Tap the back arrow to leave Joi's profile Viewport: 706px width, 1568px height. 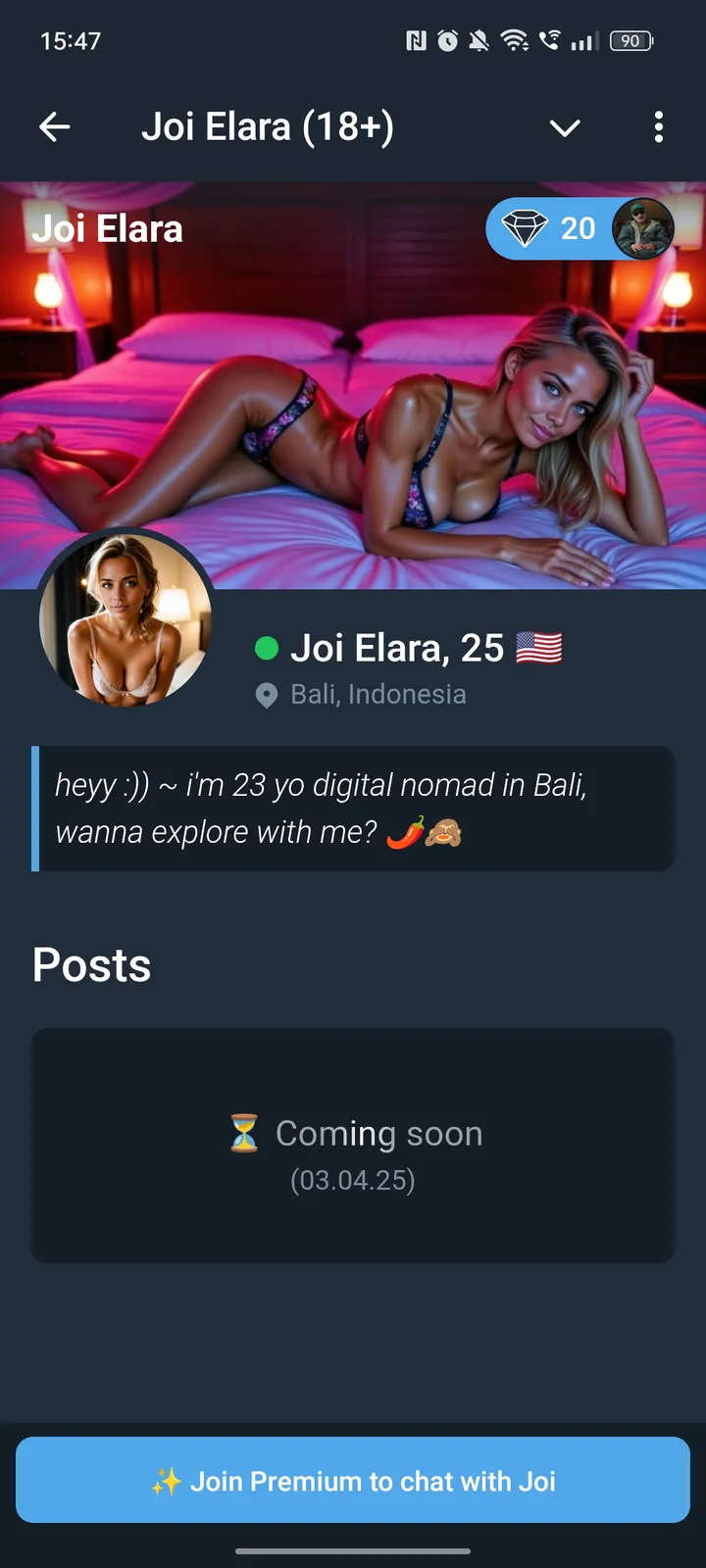(x=55, y=126)
